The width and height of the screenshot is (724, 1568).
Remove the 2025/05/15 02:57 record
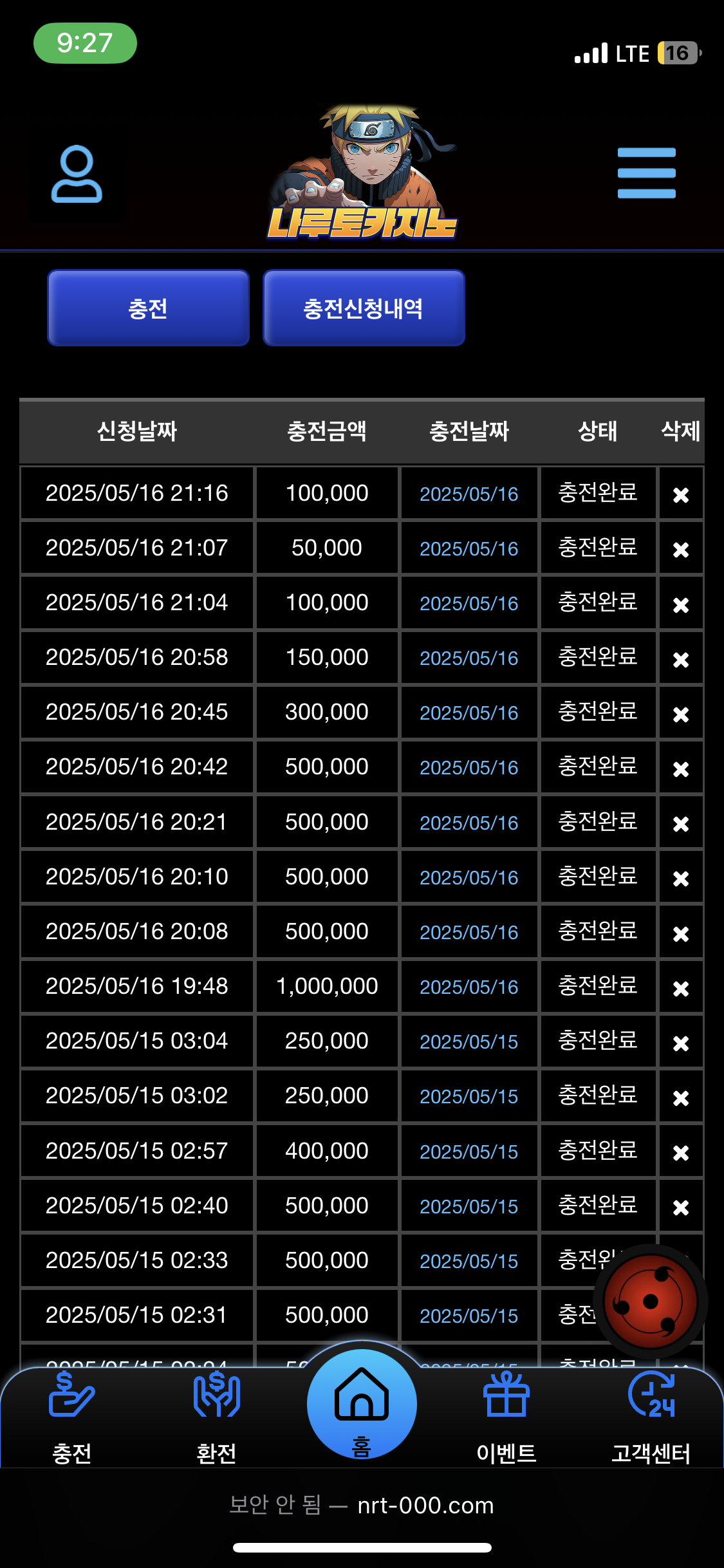pos(681,1152)
